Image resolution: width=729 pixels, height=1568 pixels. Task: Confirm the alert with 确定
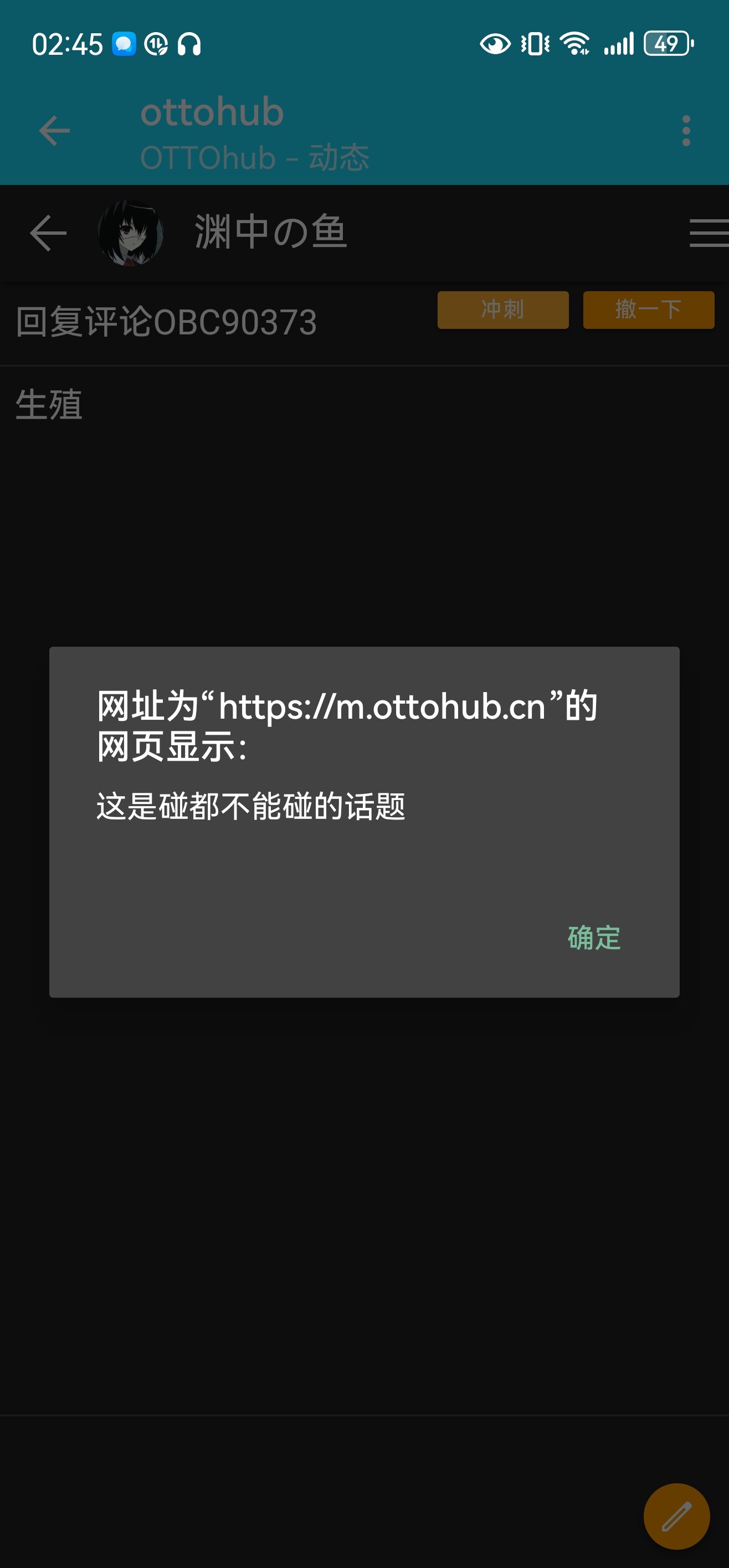[x=594, y=937]
